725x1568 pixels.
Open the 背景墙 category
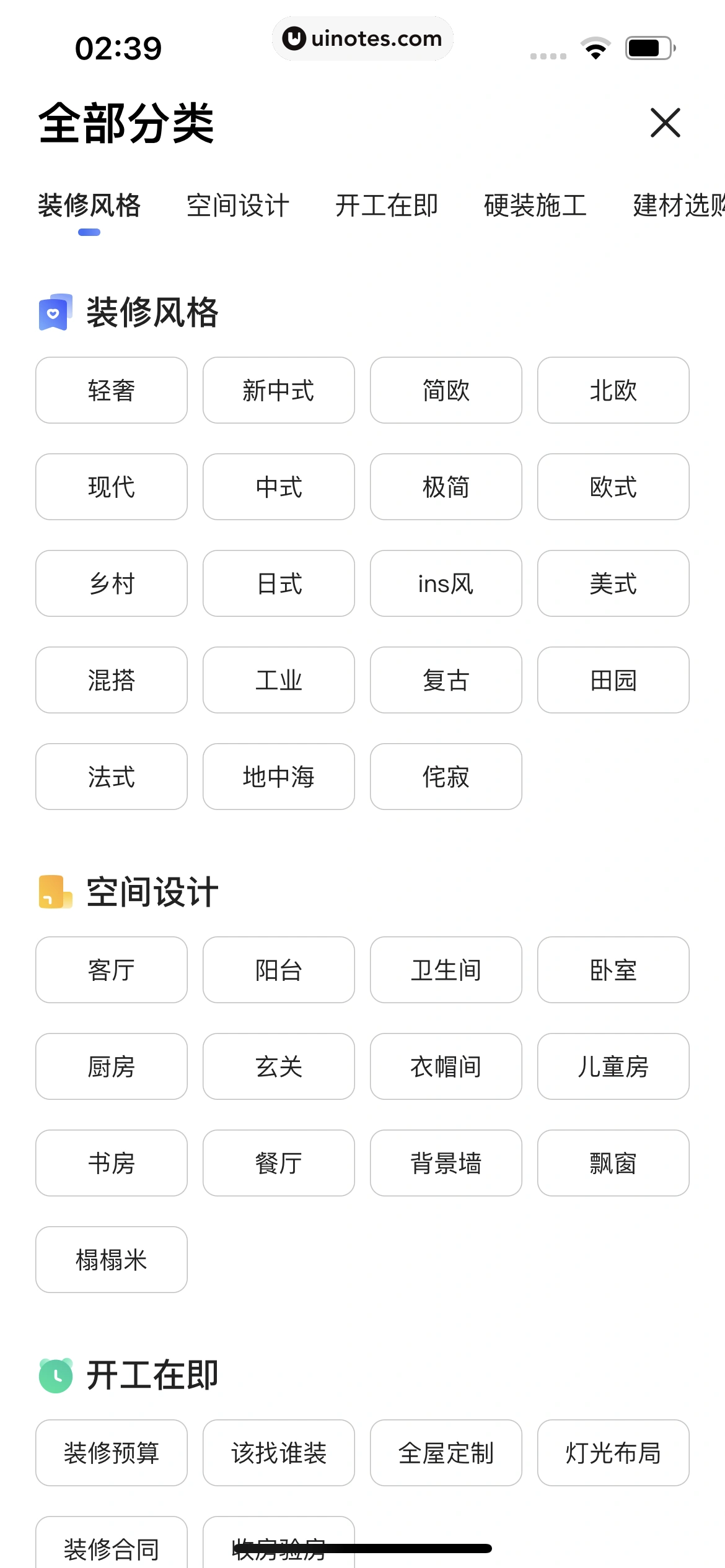(446, 1163)
